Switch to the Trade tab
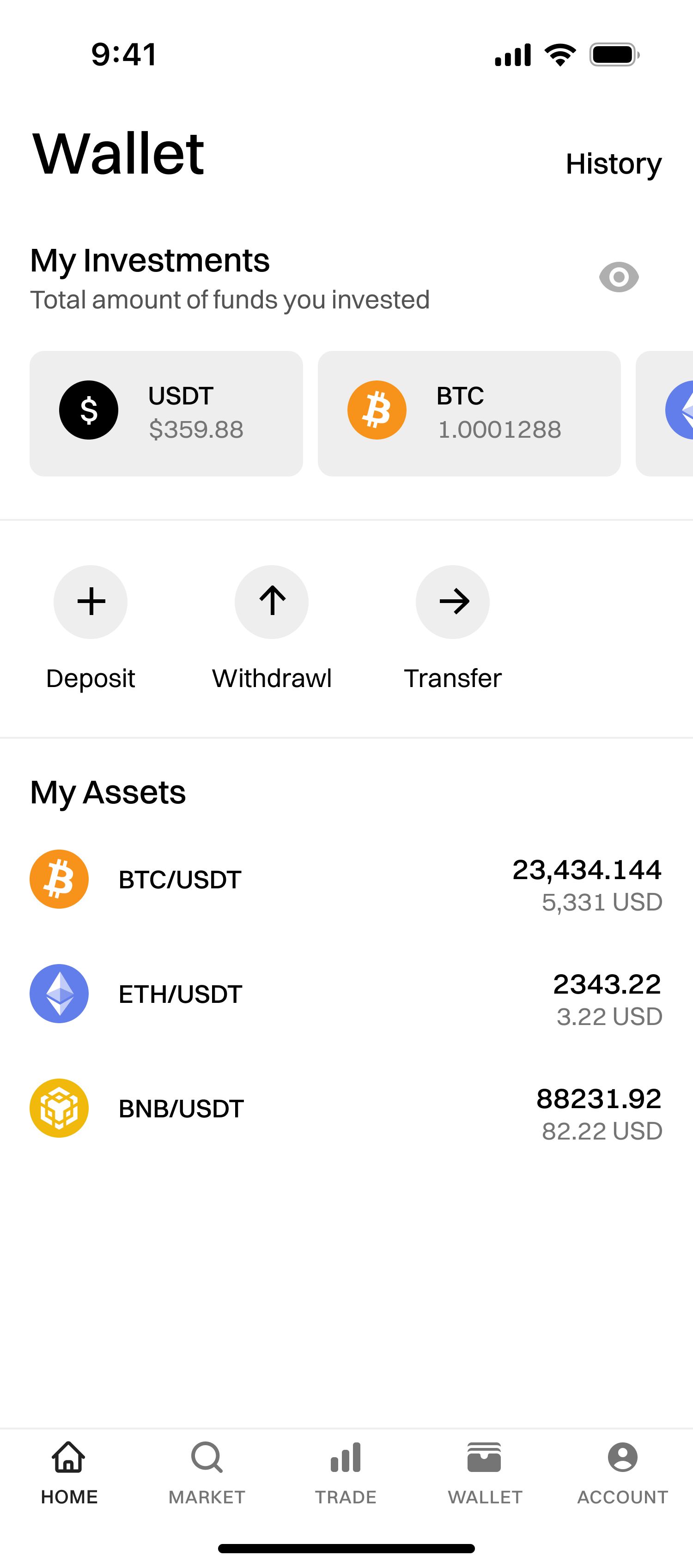This screenshot has width=693, height=1568. pos(346,1473)
